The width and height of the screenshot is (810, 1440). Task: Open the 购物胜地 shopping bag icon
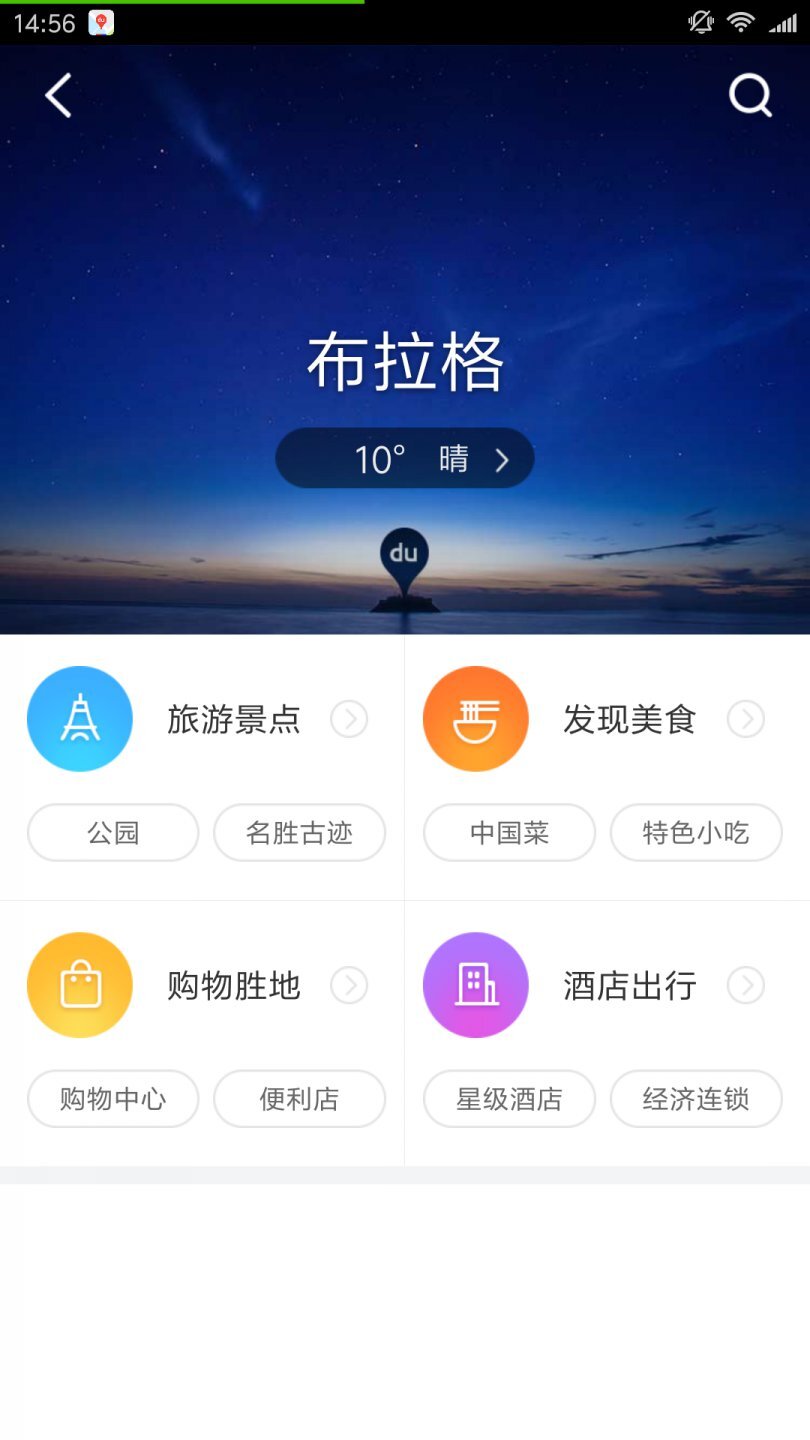coord(80,984)
